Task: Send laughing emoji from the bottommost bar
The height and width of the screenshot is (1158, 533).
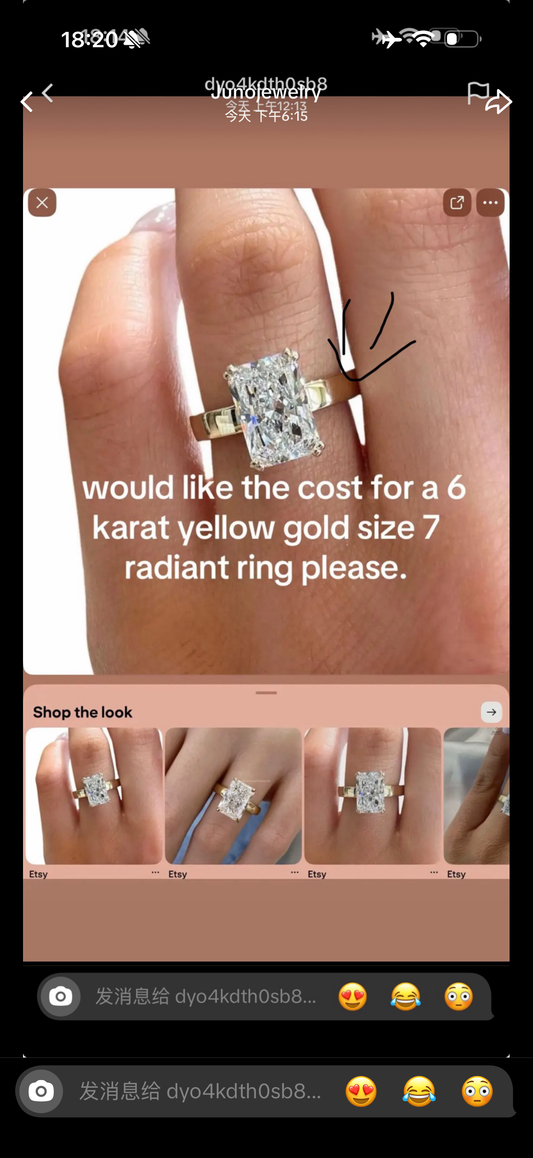Action: (x=419, y=1092)
